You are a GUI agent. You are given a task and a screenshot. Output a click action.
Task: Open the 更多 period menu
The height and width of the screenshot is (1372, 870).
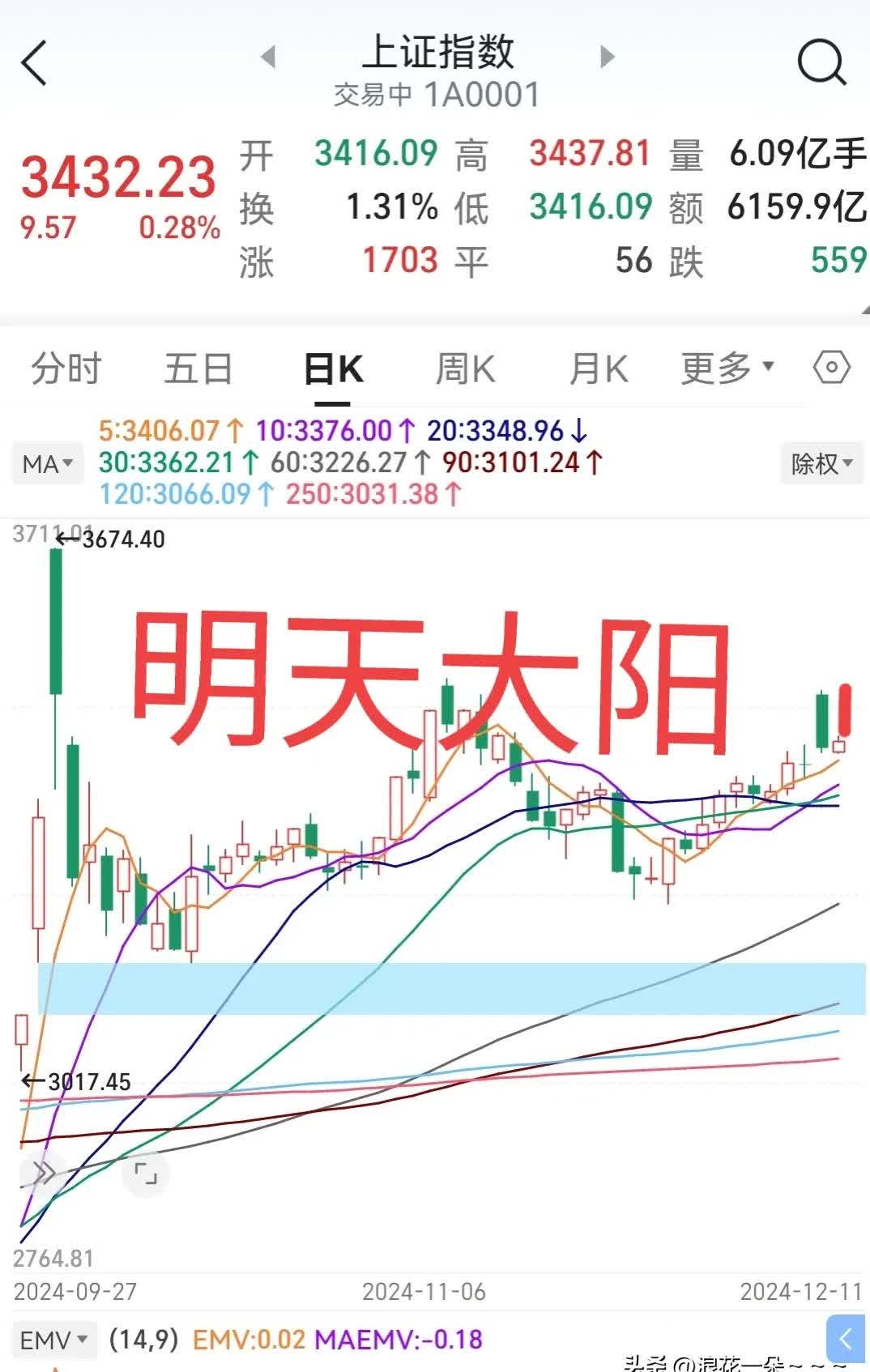725,368
